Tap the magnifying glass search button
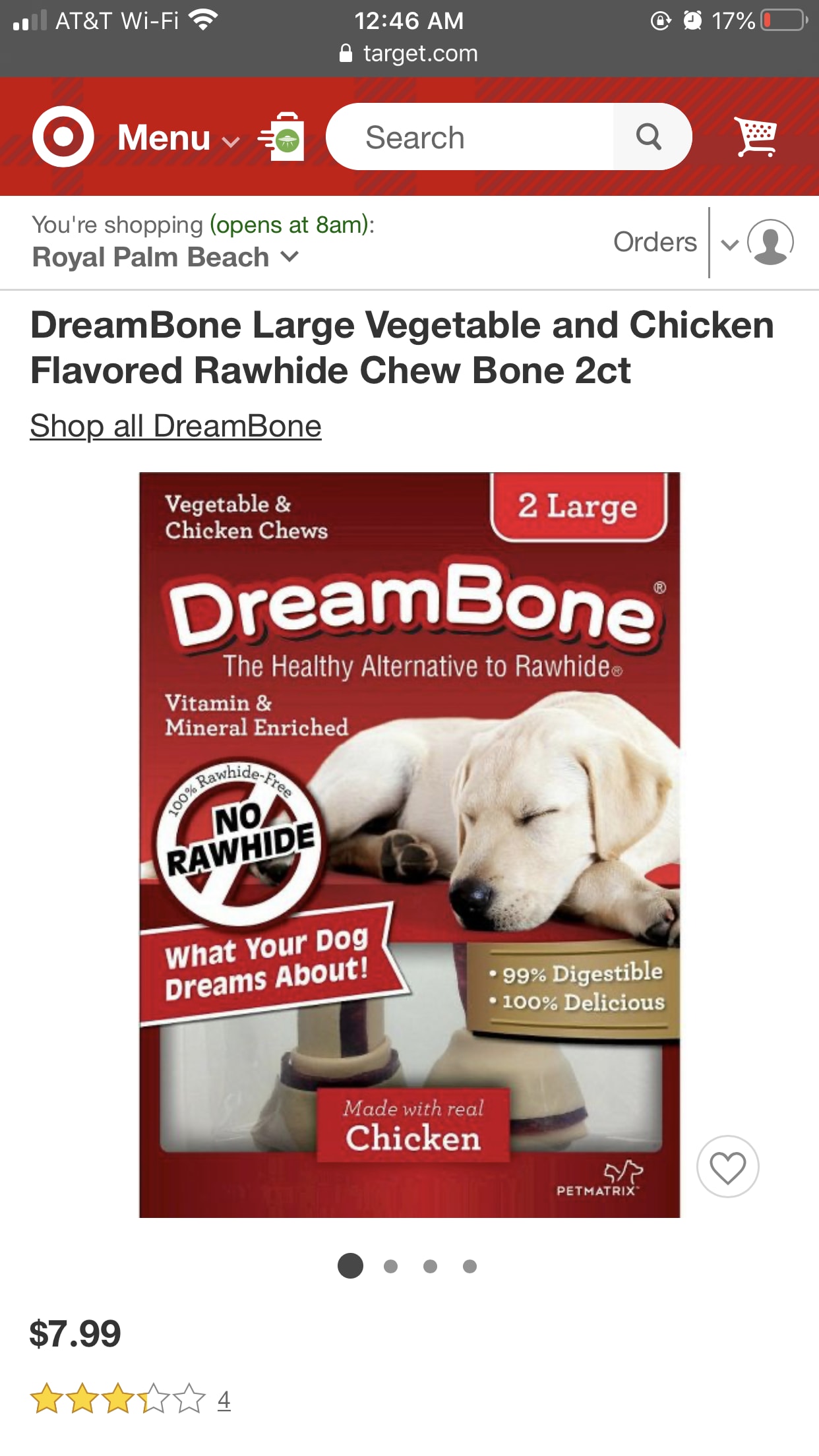 (649, 137)
